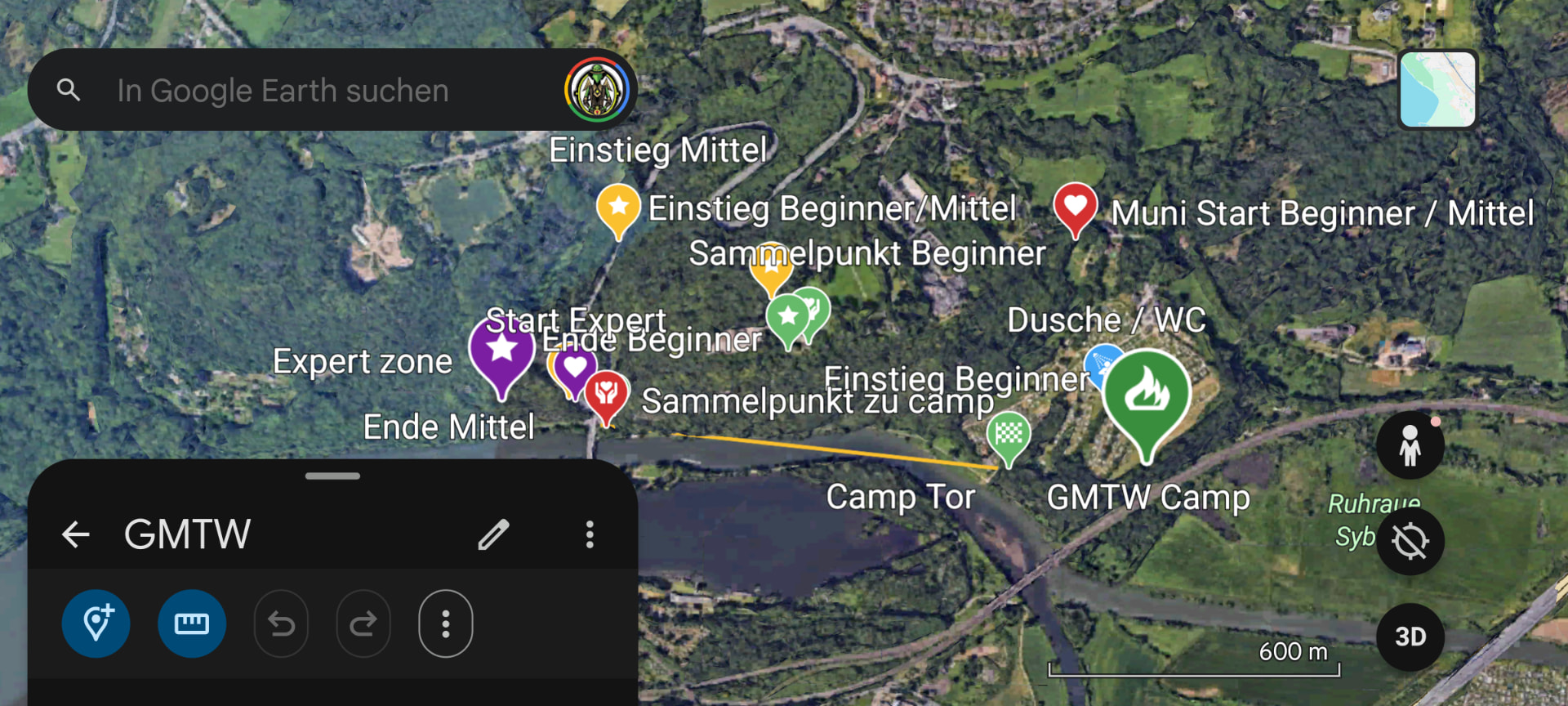Select the Muni Start Beginner / Mittel pin
Screen dimensions: 1568x706
click(x=1075, y=205)
